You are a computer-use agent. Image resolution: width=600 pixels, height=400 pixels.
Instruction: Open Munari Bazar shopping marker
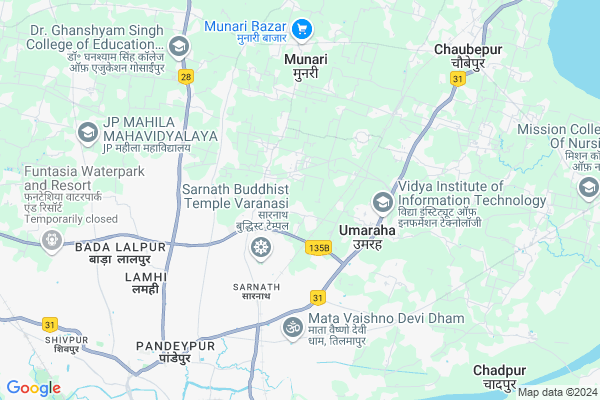click(x=303, y=31)
